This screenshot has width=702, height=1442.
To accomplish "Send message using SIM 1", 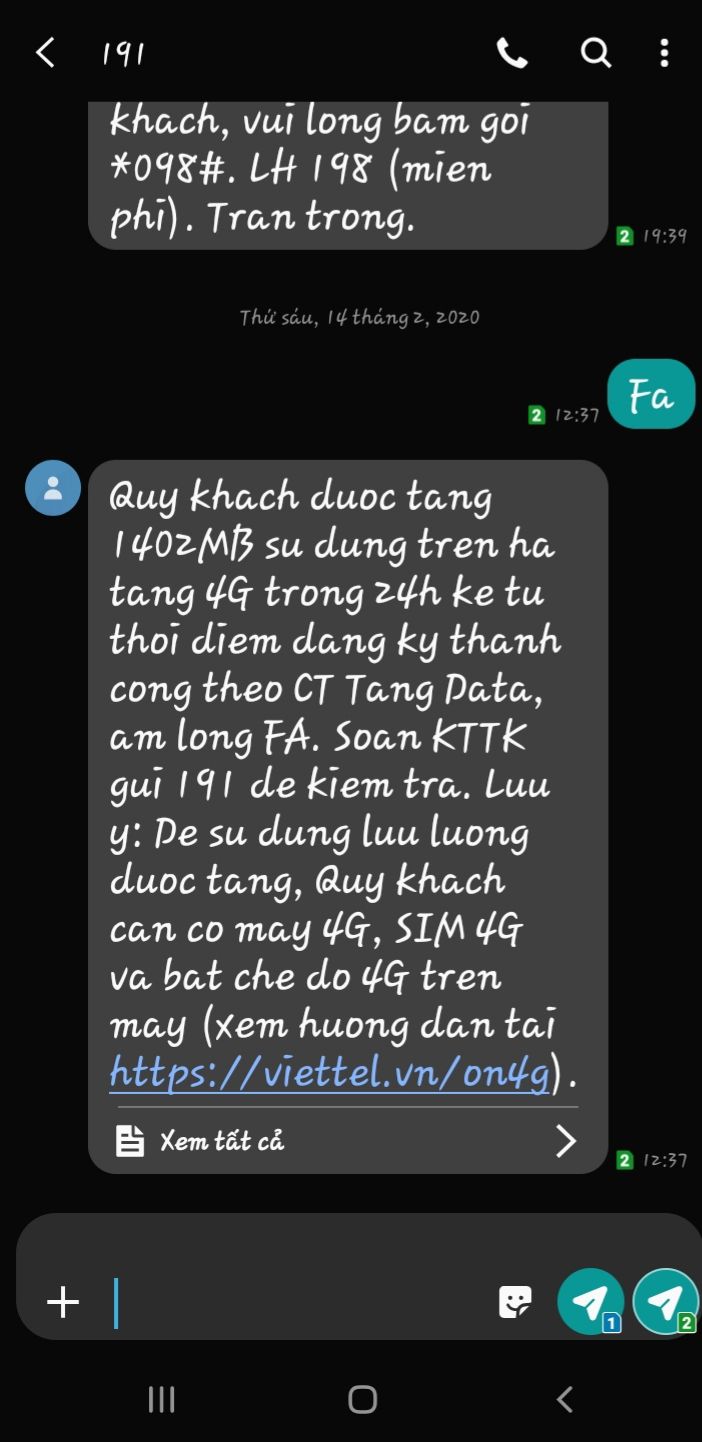I will pos(590,1301).
